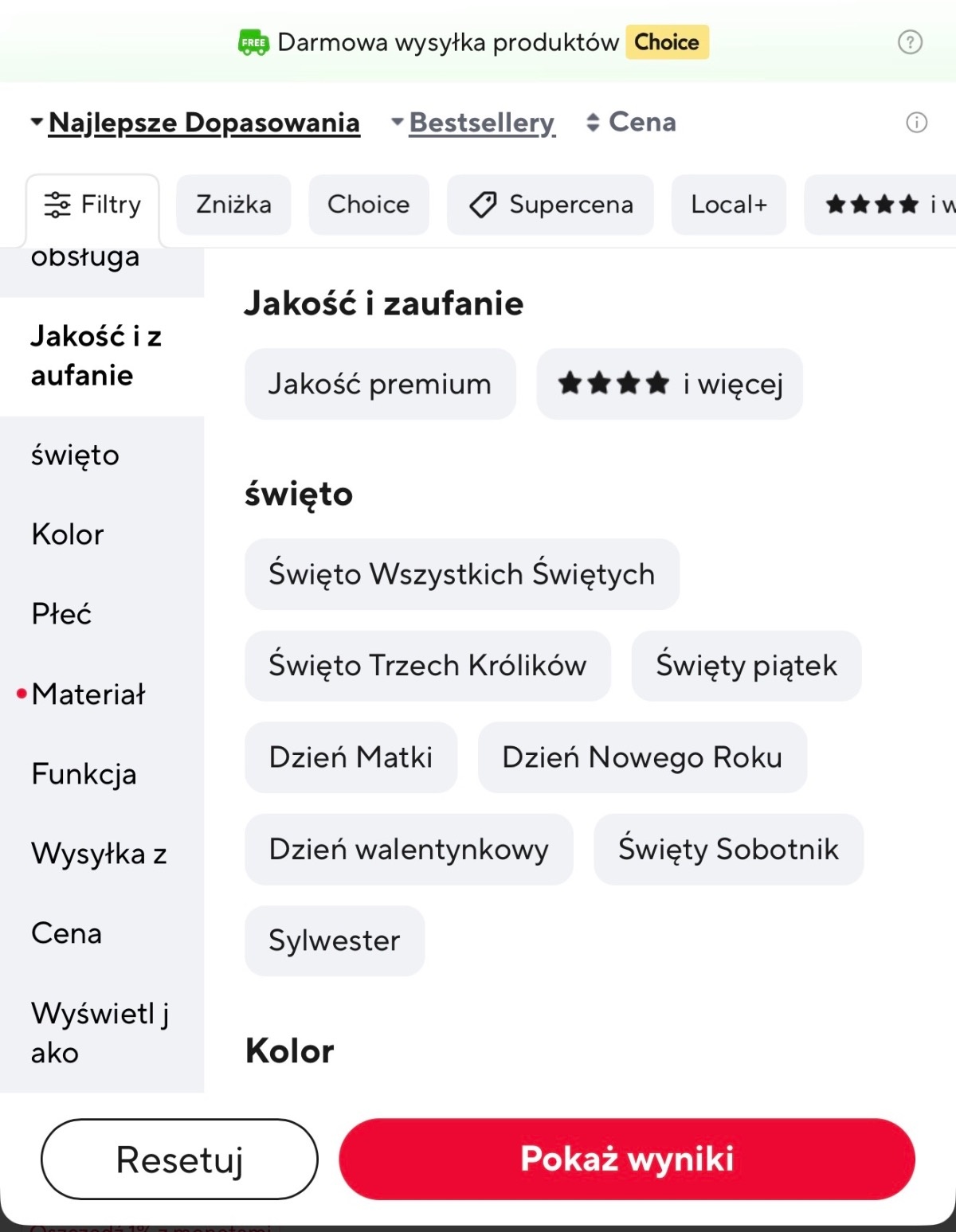This screenshot has height=1232, width=956.
Task: Apply the Zniżka quick filter
Action: pyautogui.click(x=233, y=205)
